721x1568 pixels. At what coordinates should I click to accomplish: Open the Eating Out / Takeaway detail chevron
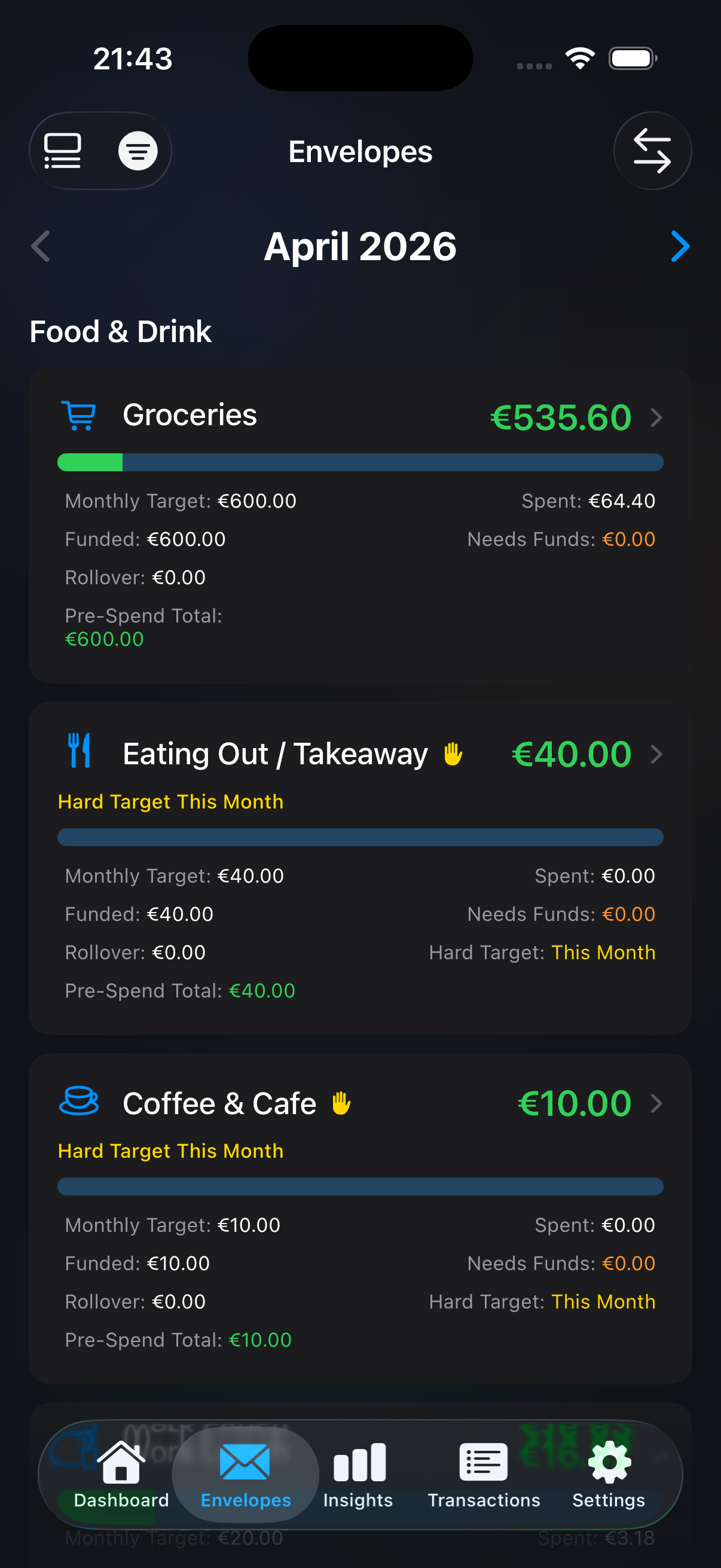tap(656, 754)
